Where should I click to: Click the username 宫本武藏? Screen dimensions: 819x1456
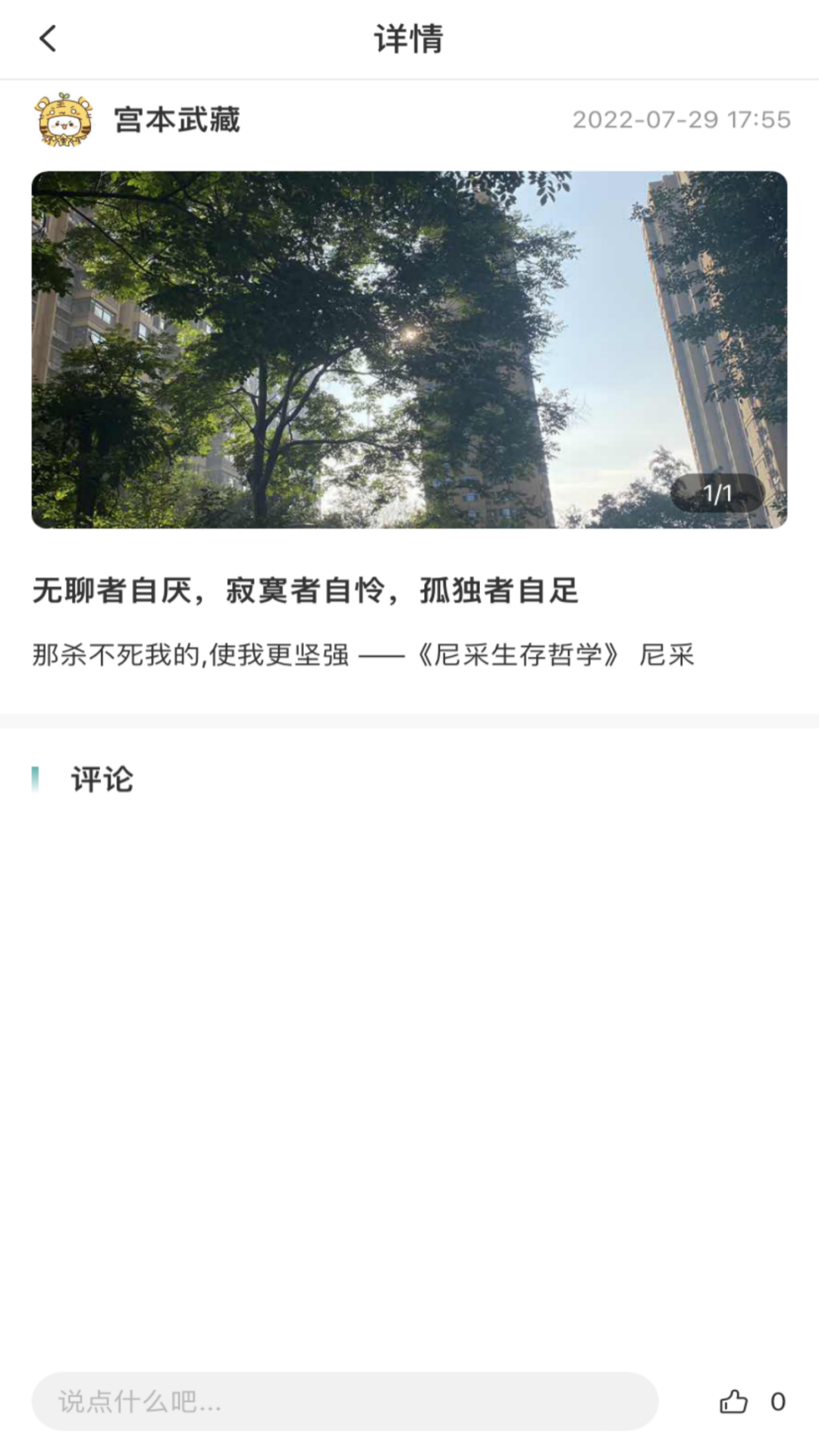177,120
